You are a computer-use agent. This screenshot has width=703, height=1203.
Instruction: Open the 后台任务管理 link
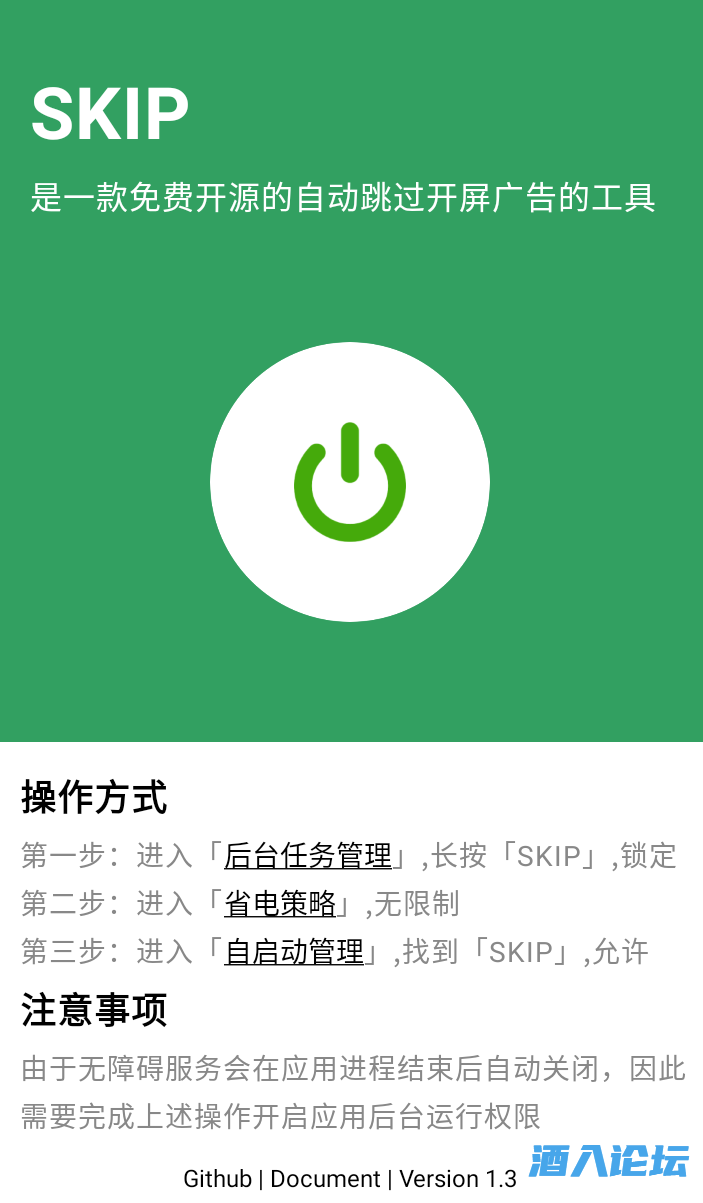pyautogui.click(x=307, y=856)
